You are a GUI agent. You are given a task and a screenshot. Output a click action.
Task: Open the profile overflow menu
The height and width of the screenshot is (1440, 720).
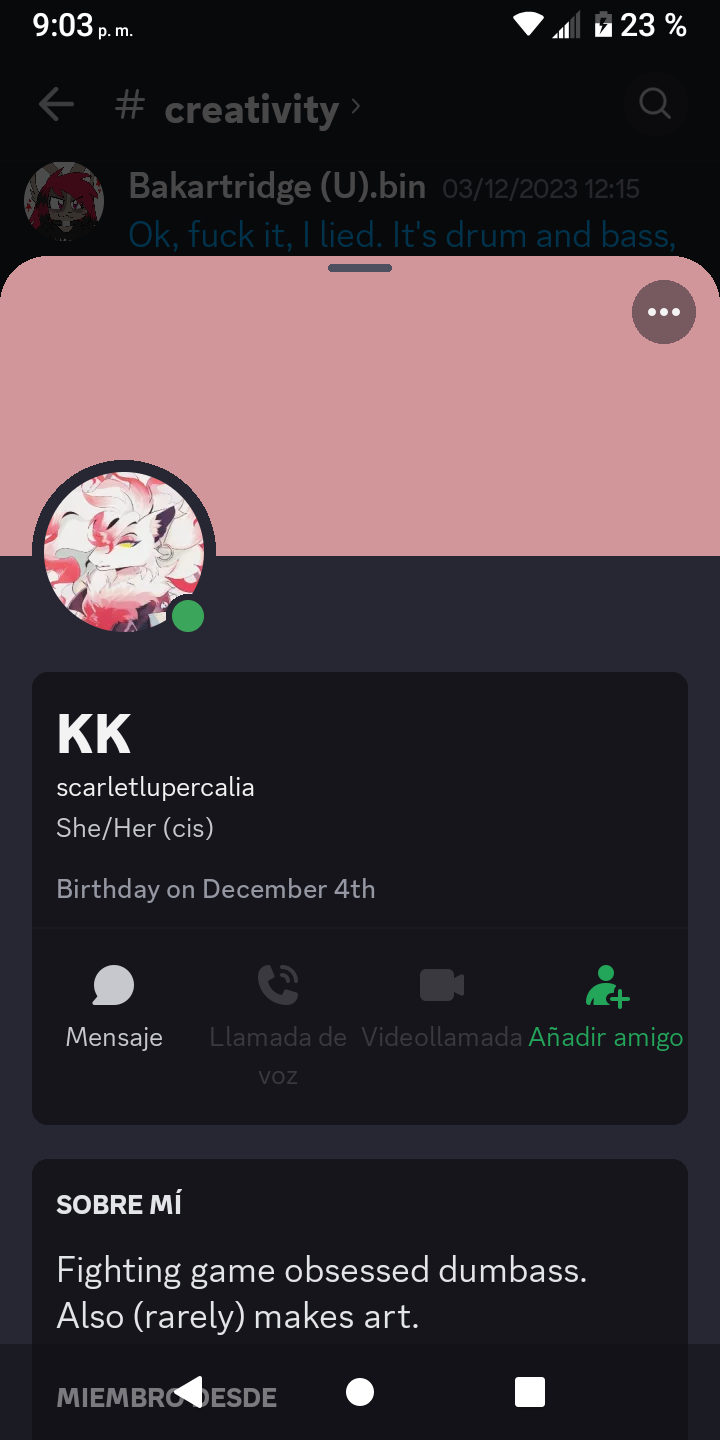click(663, 312)
